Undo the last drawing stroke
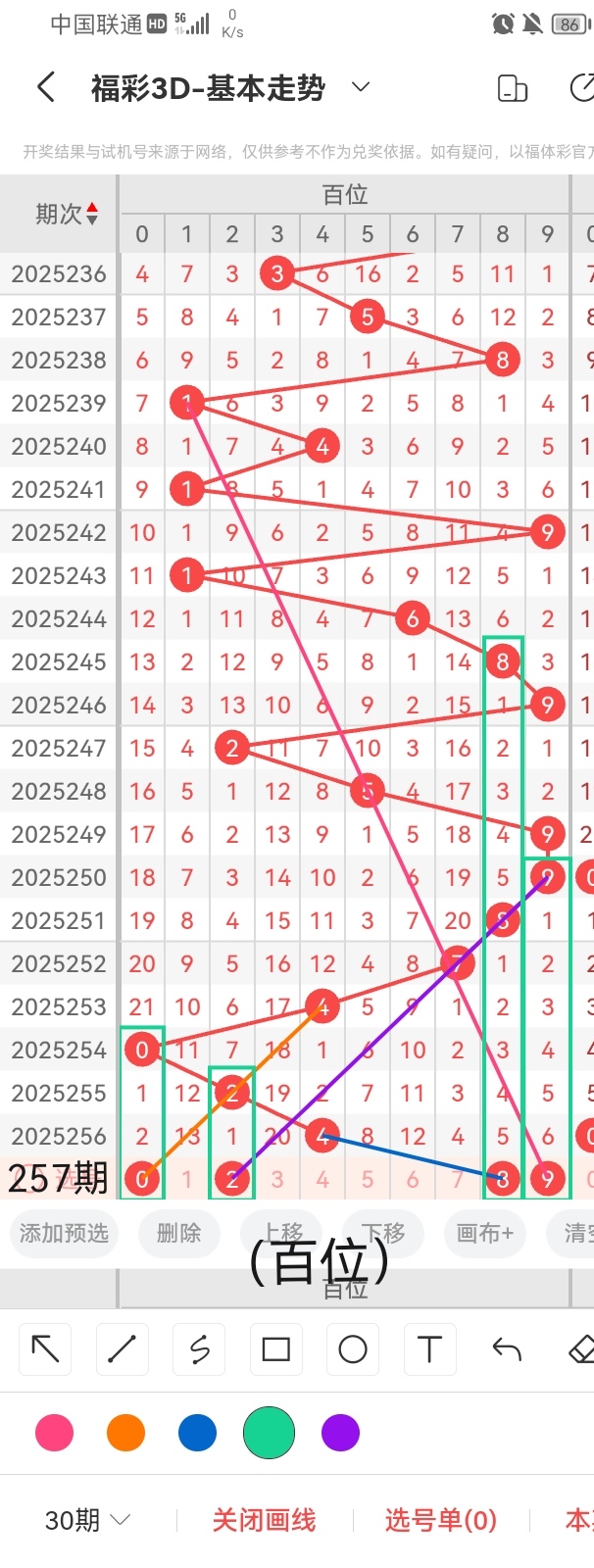This screenshot has width=594, height=1568. [506, 1349]
